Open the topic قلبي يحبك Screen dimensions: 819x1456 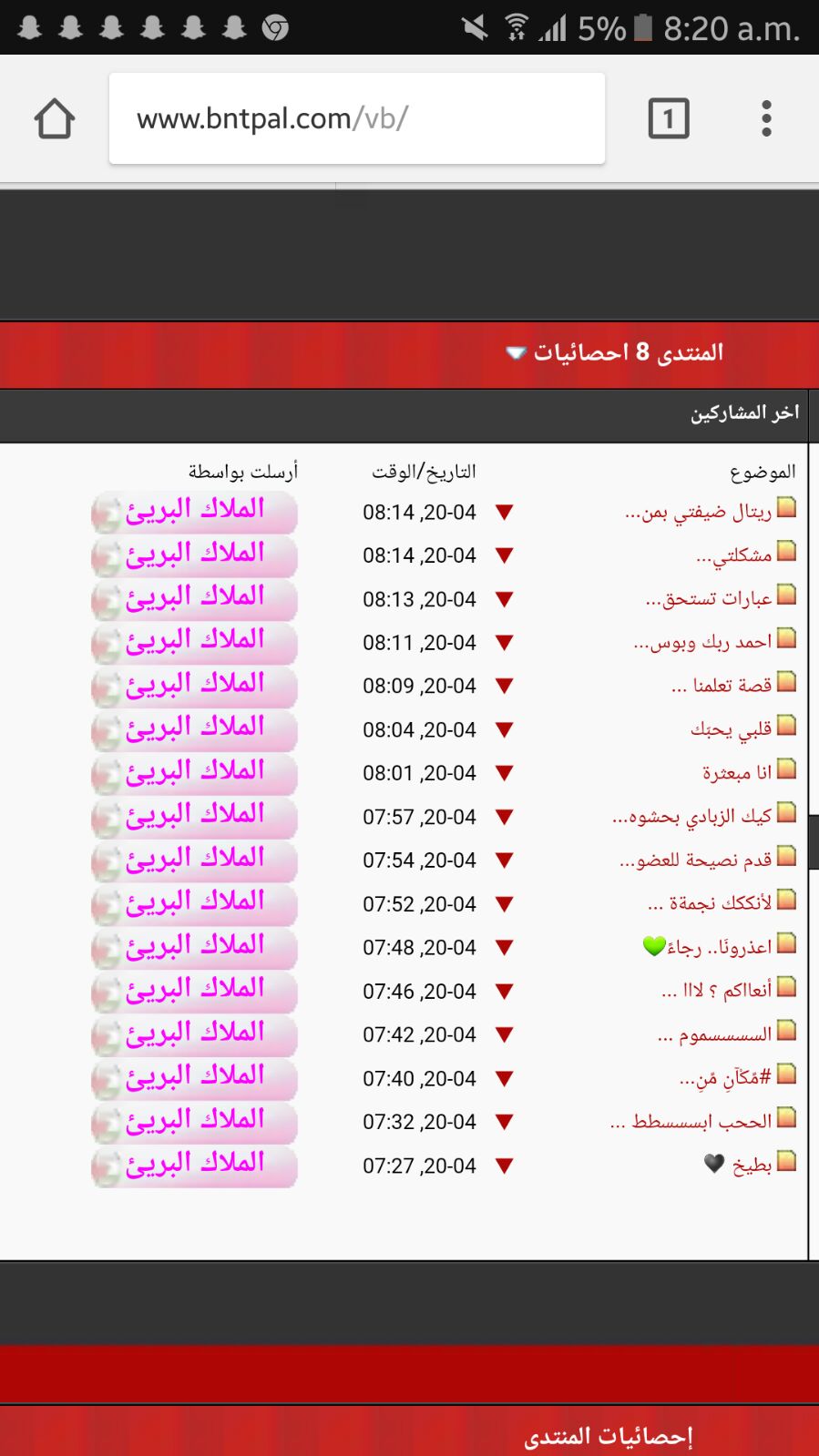[x=731, y=729]
